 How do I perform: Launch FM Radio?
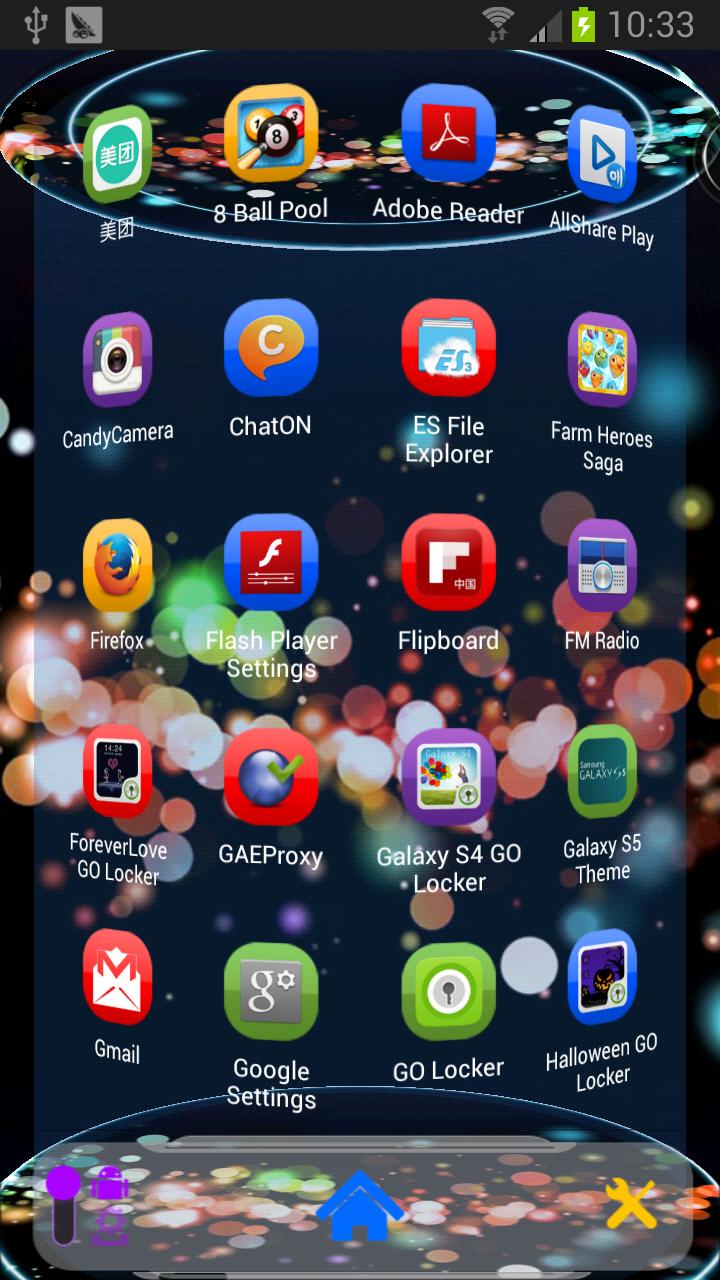point(602,566)
